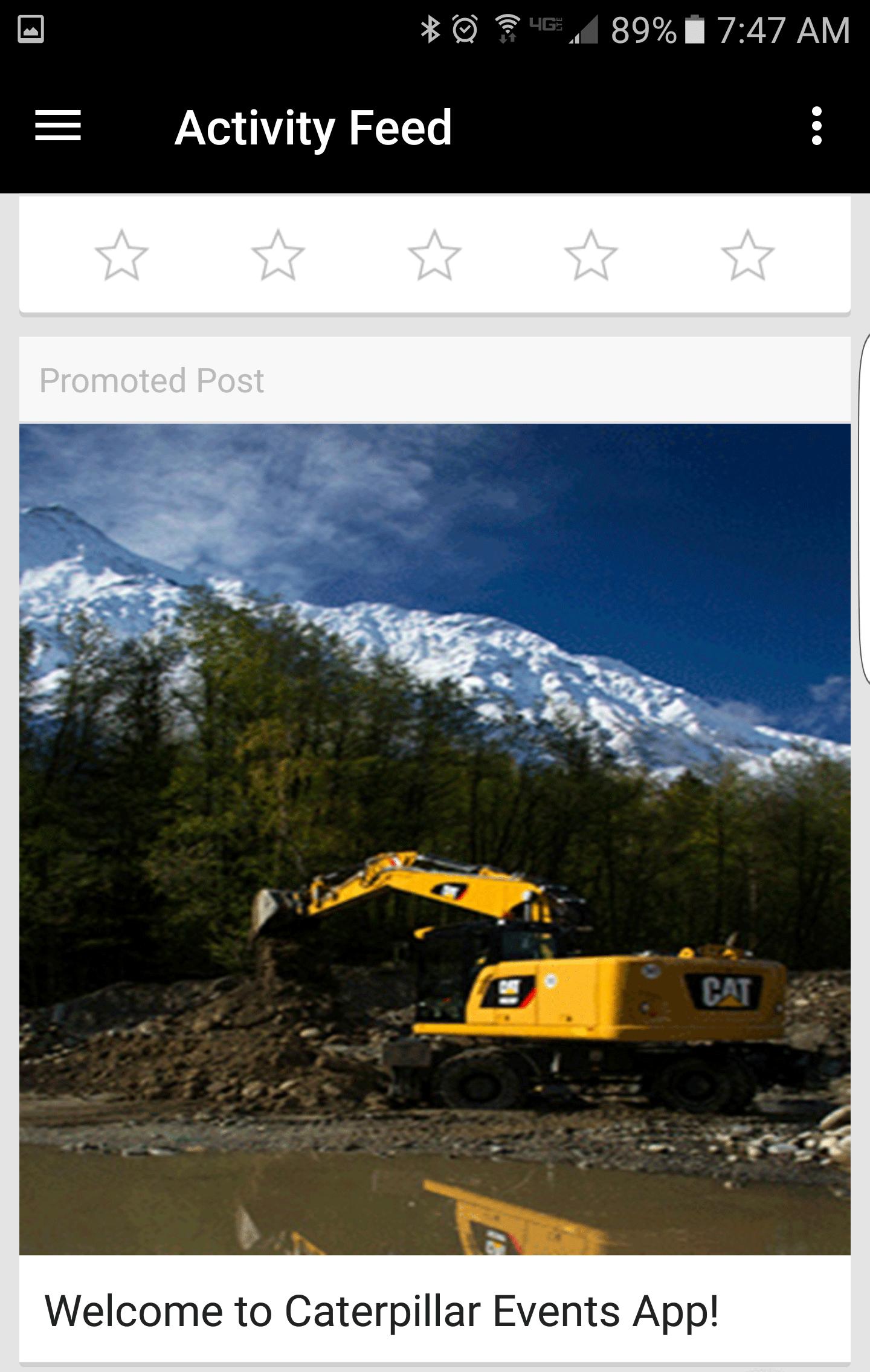The width and height of the screenshot is (870, 1372).
Task: Rate two stars
Action: coord(278,255)
